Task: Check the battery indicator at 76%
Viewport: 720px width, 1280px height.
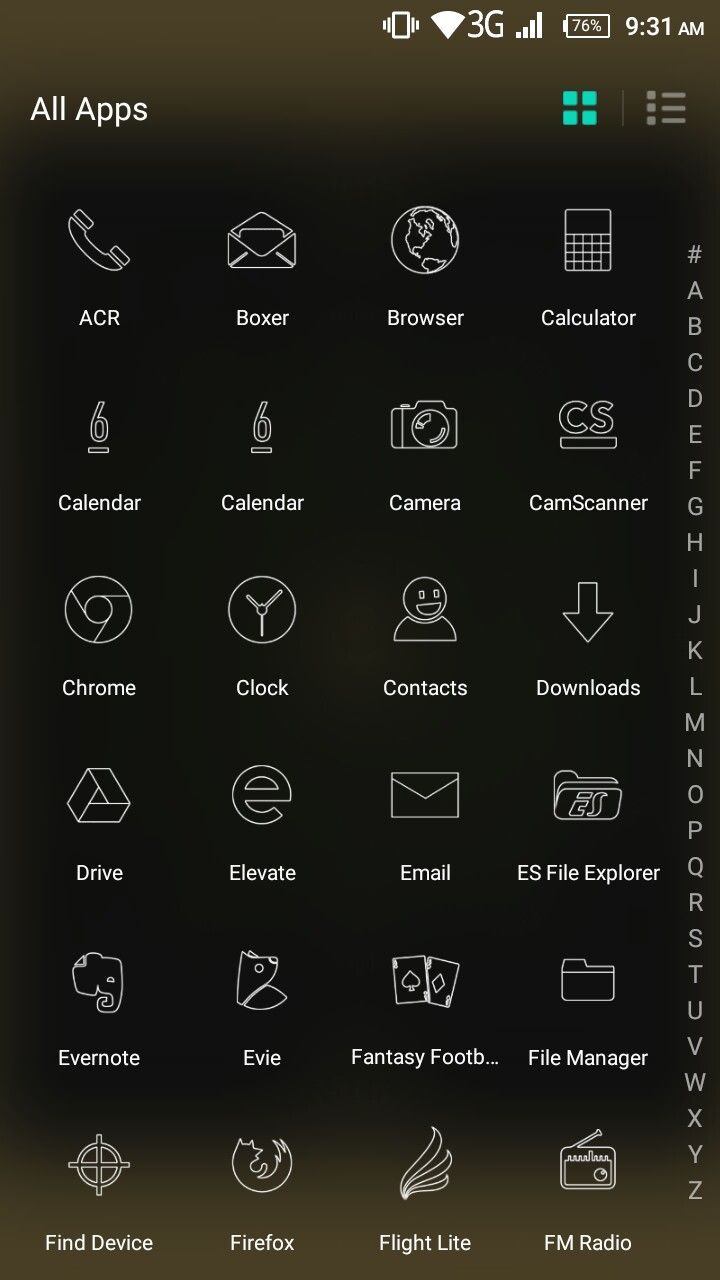Action: click(x=586, y=25)
